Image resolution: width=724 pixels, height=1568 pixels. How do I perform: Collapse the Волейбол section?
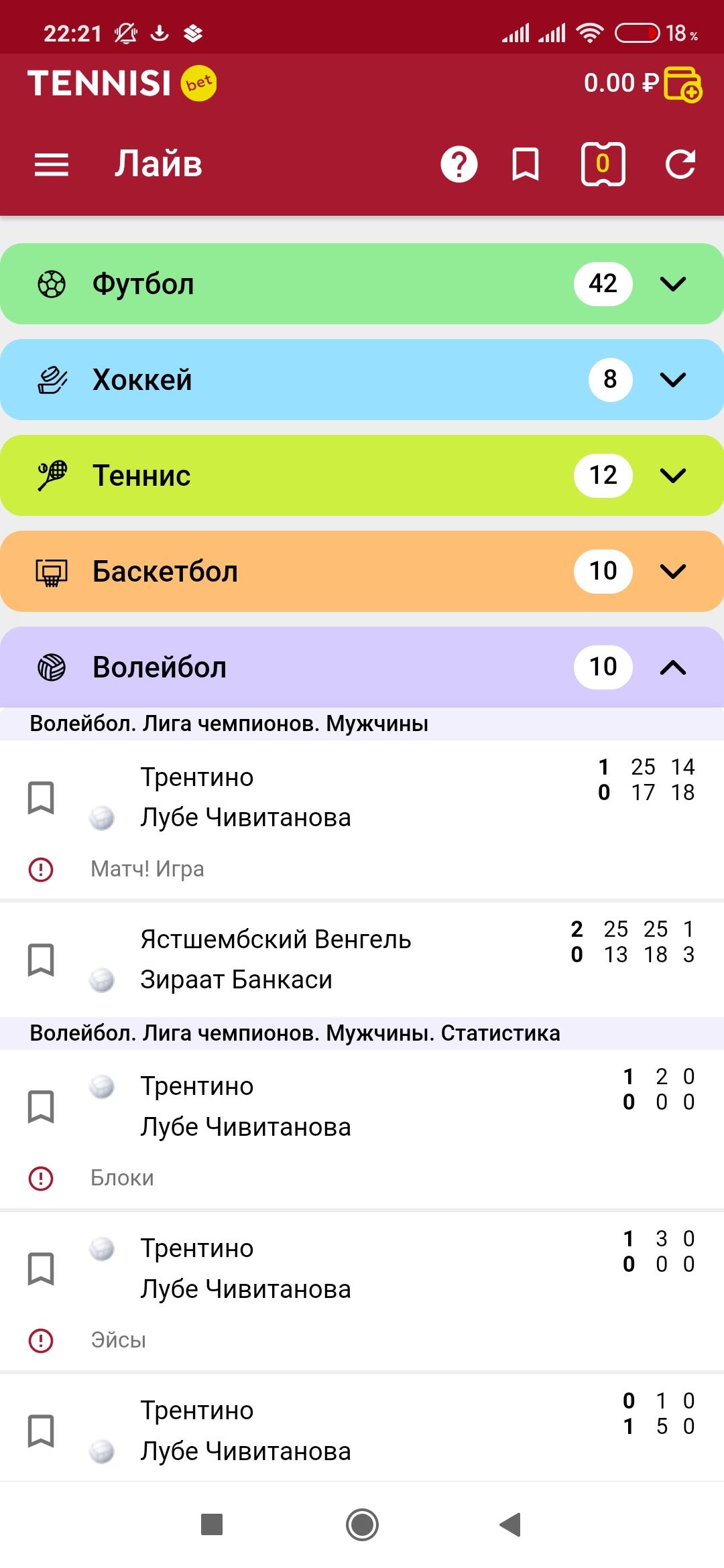tap(674, 667)
